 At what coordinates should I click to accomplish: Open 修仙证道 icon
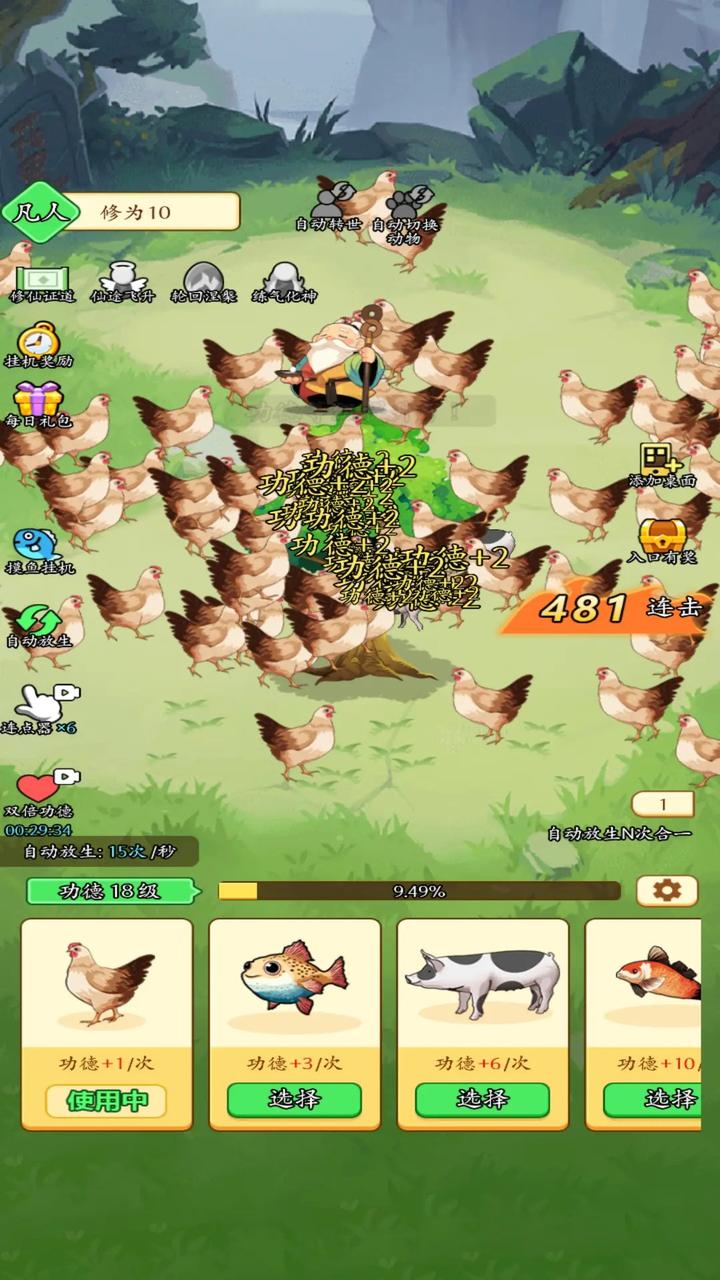(41, 279)
